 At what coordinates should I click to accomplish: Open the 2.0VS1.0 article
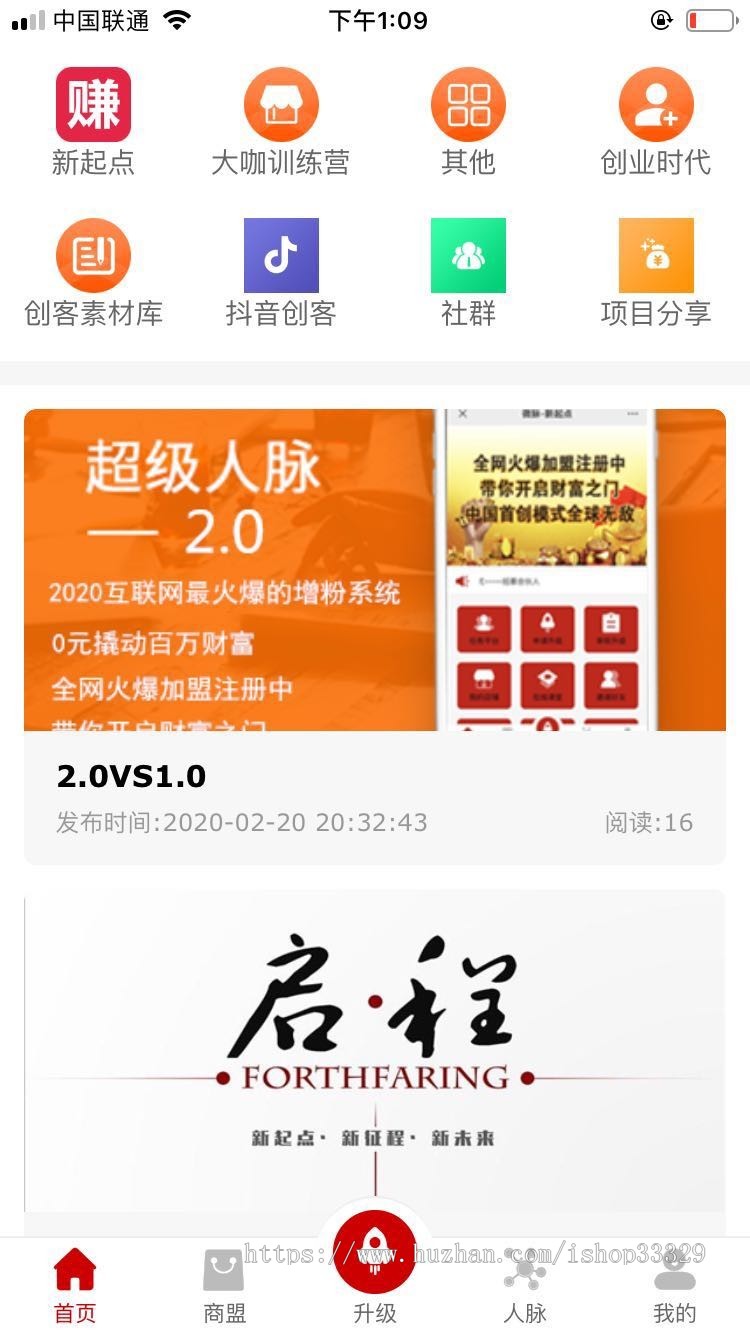pyautogui.click(x=130, y=775)
